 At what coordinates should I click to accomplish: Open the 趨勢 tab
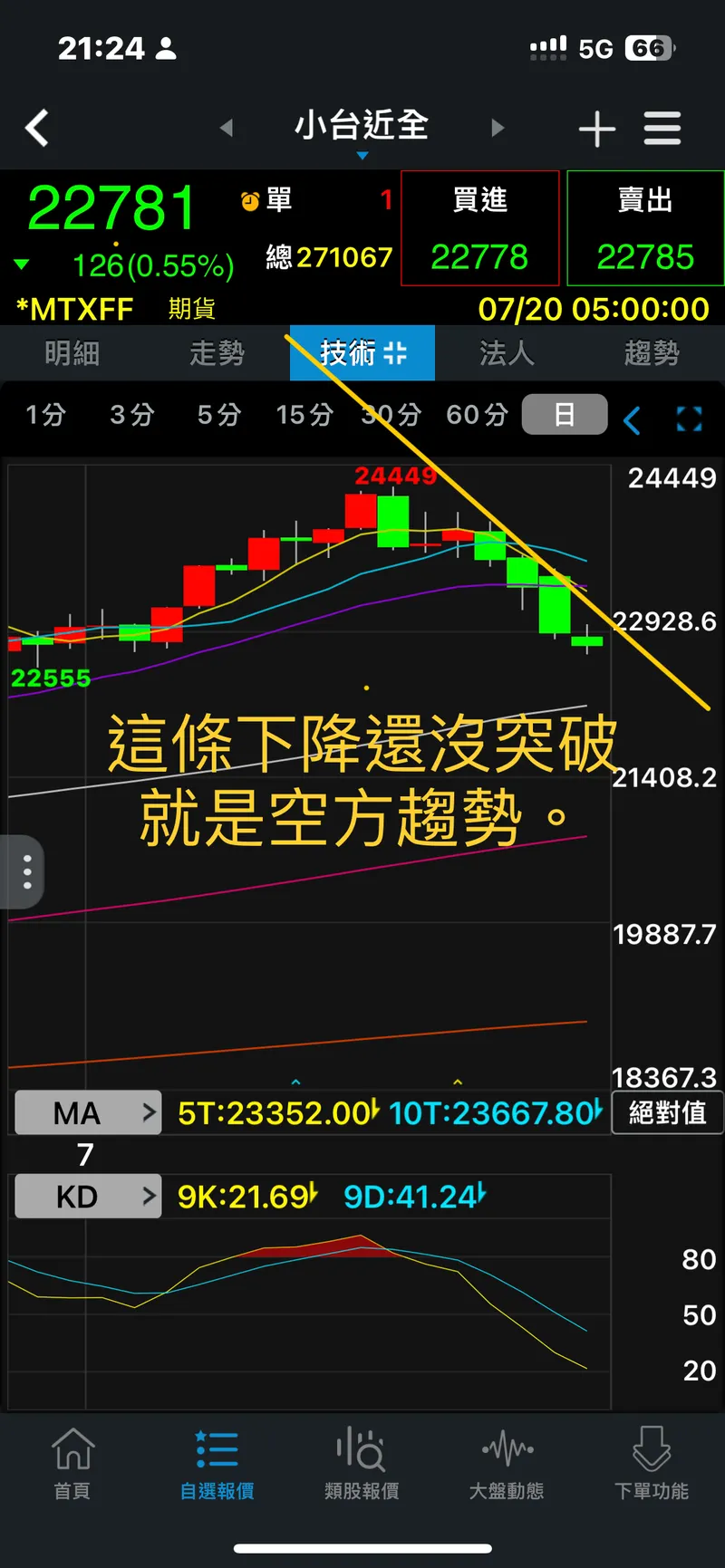tap(652, 352)
